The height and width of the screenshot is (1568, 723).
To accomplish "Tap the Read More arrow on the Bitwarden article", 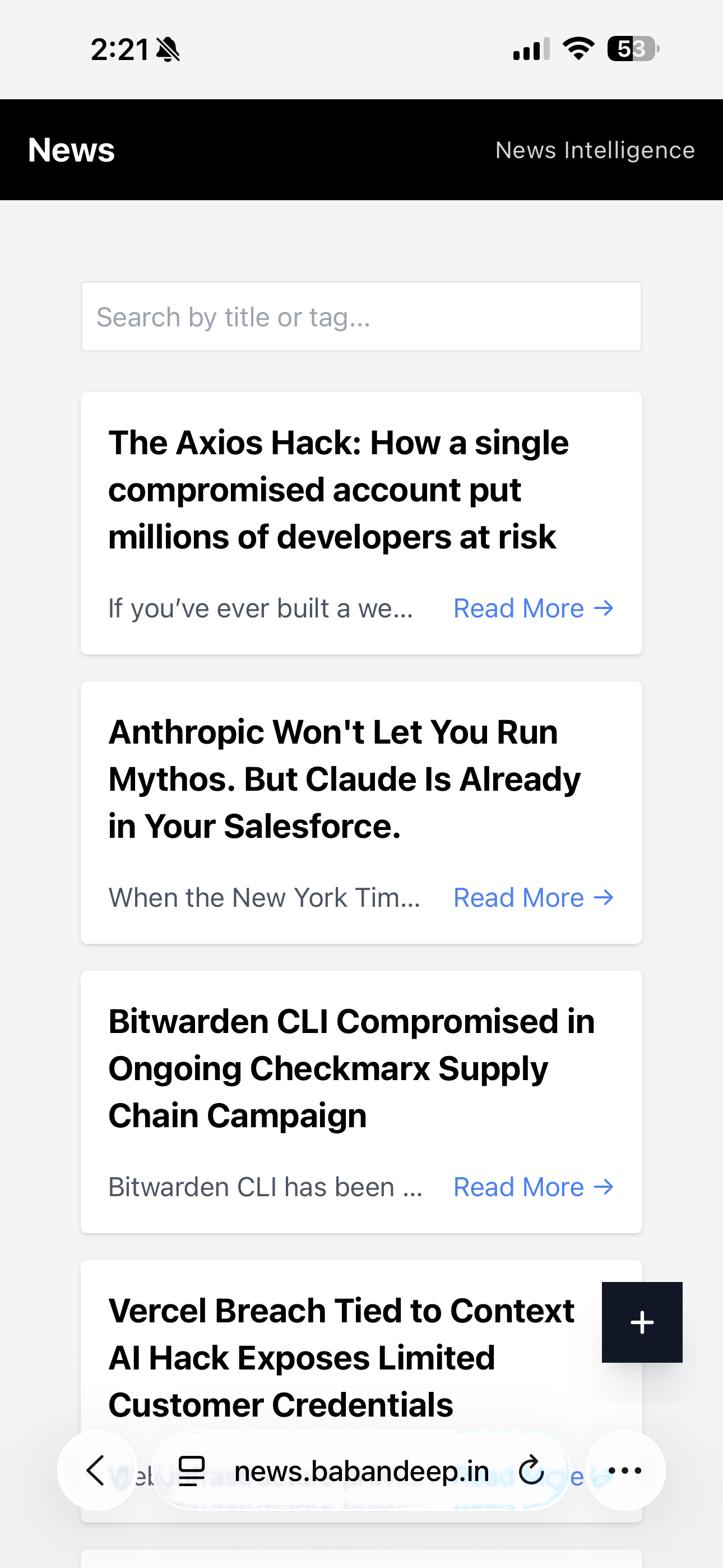I will click(532, 1186).
